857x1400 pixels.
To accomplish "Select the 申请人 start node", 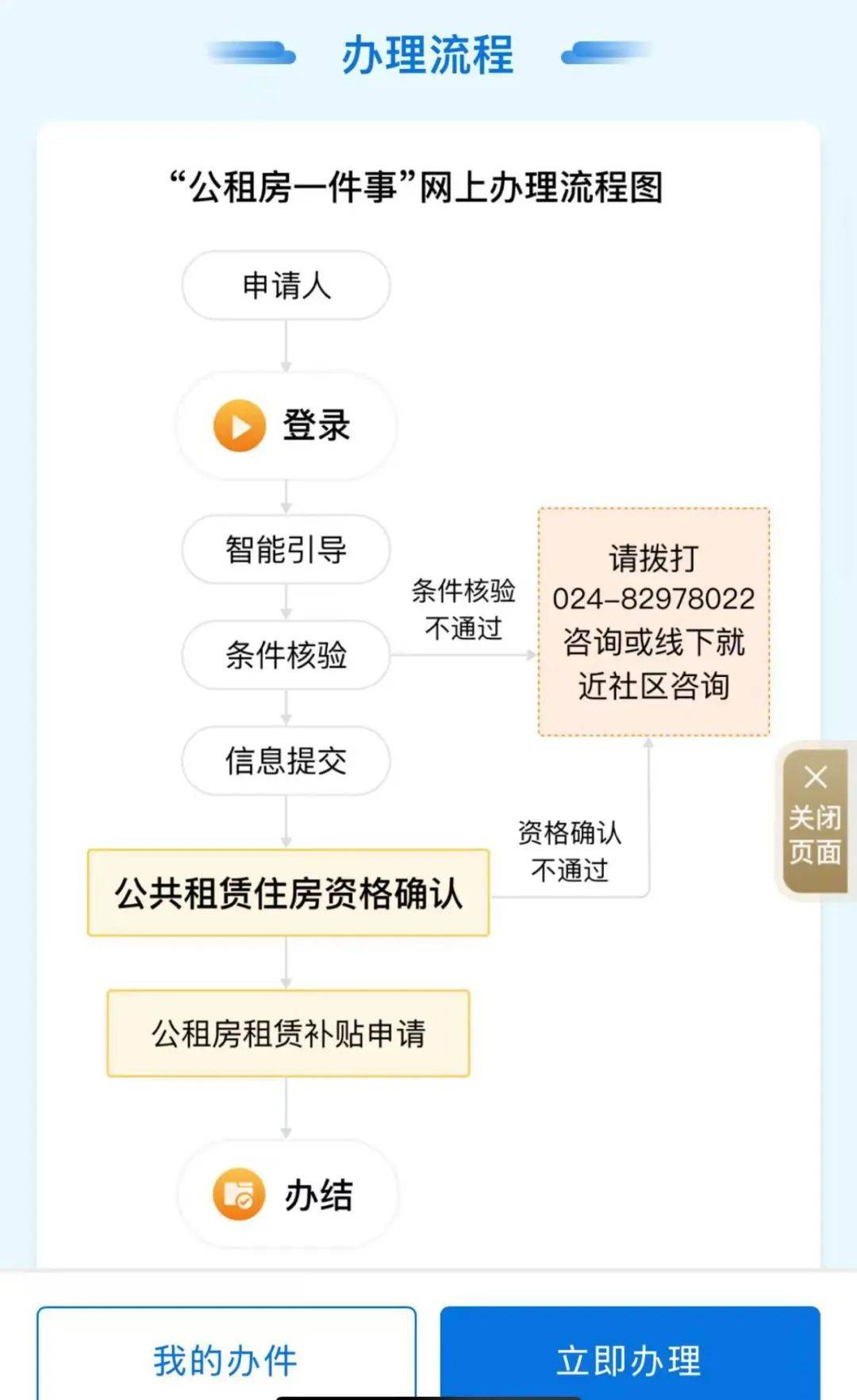I will pyautogui.click(x=286, y=284).
